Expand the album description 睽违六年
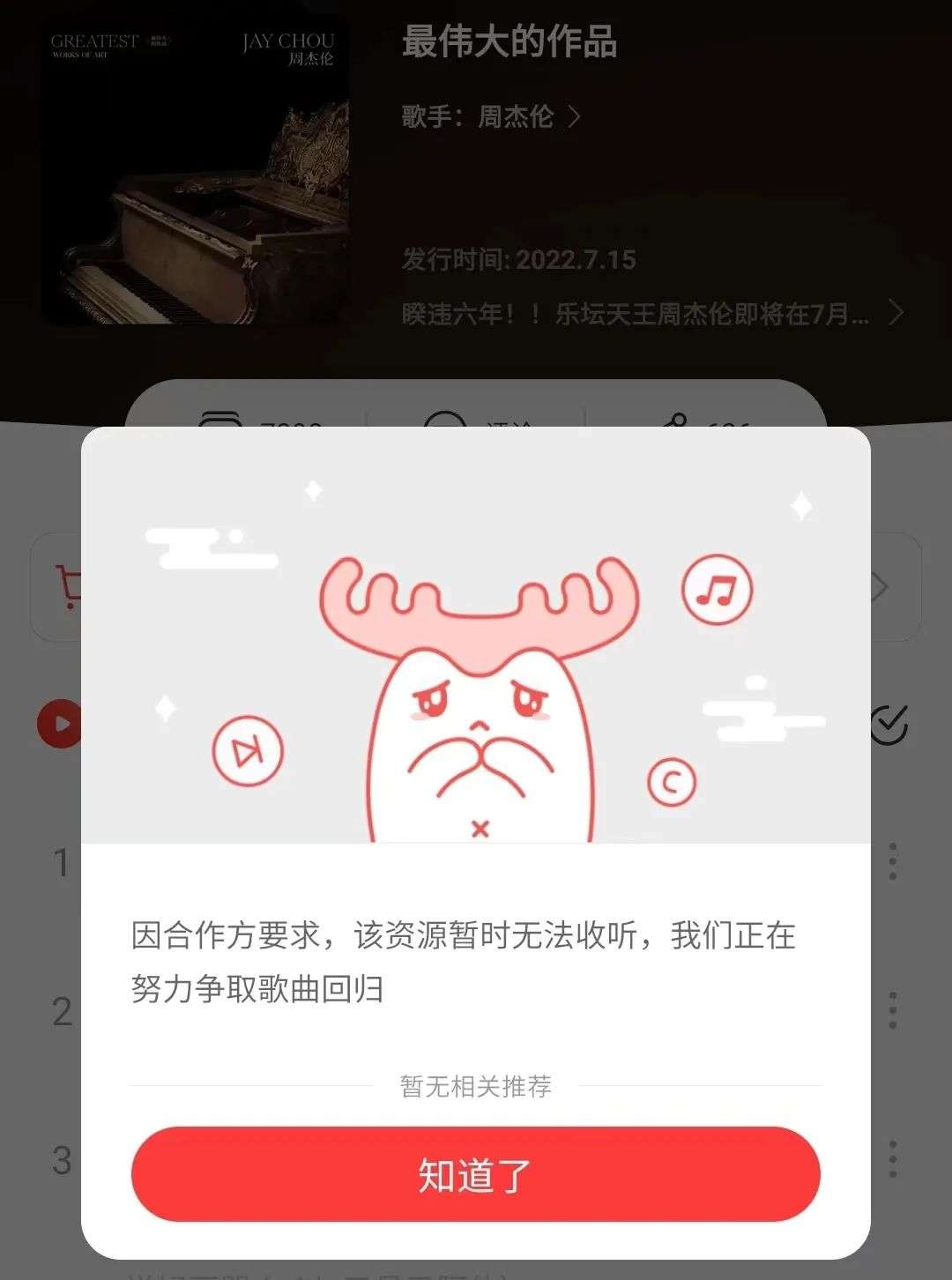 [652, 313]
